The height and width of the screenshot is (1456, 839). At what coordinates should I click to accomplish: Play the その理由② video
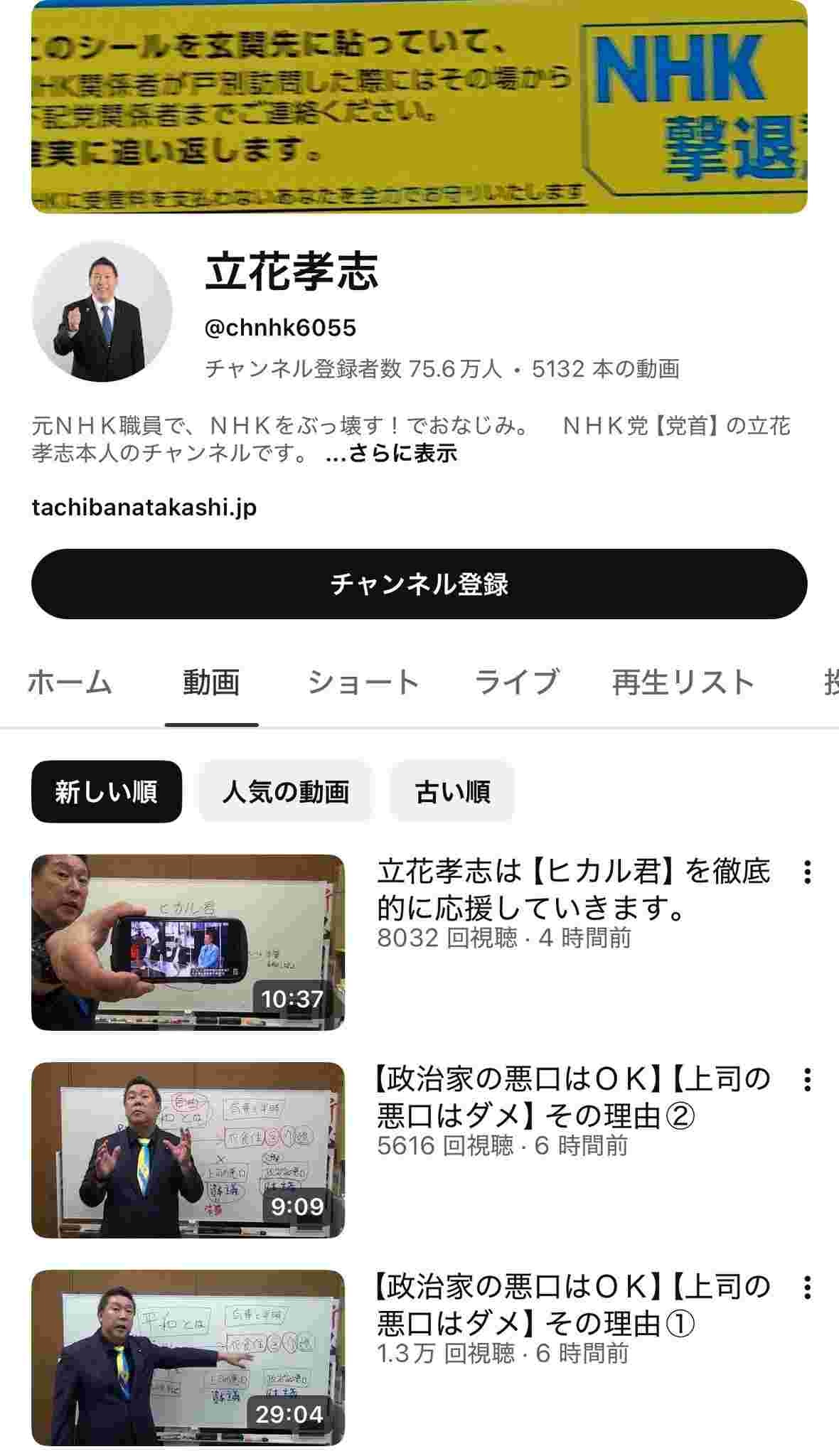pyautogui.click(x=188, y=1150)
